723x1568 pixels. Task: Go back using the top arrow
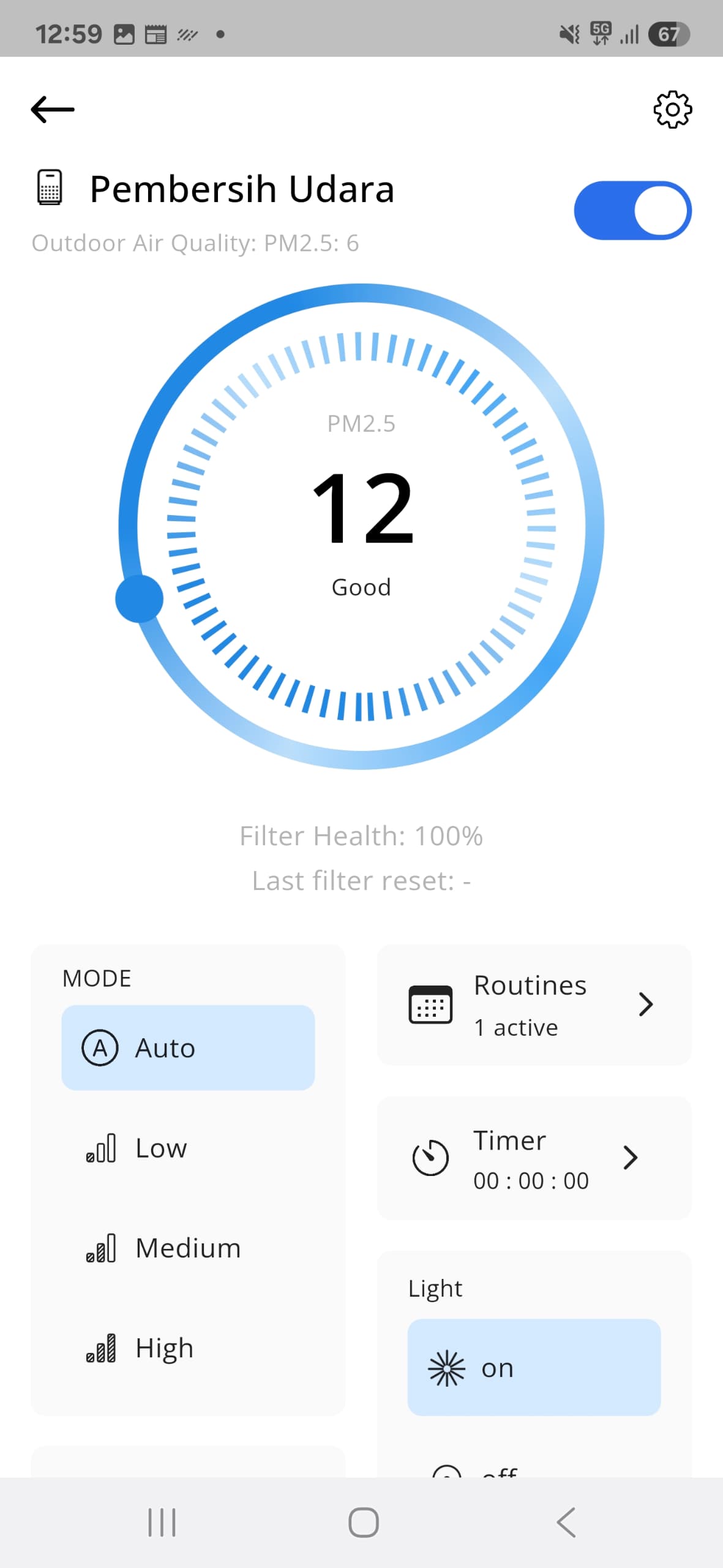pos(53,110)
